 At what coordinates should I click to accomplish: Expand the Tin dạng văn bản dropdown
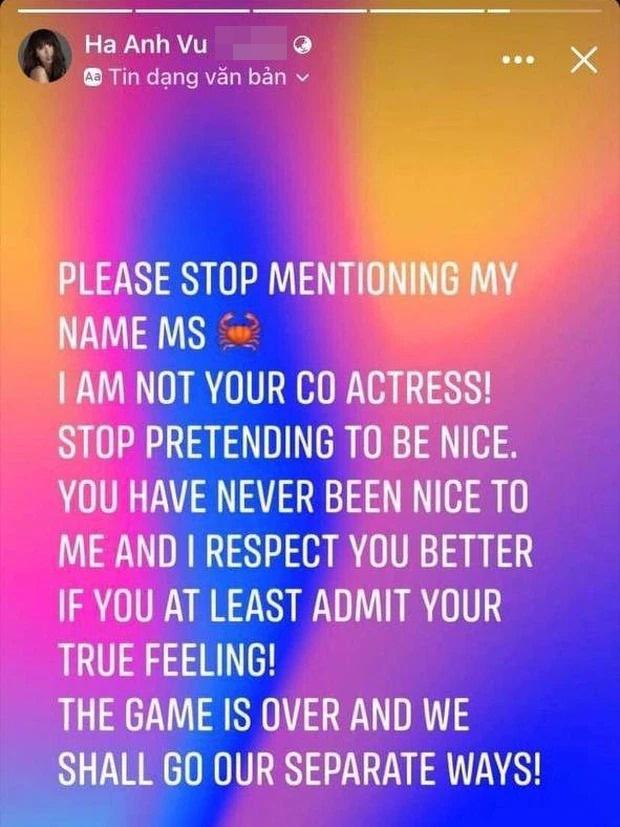click(x=304, y=75)
